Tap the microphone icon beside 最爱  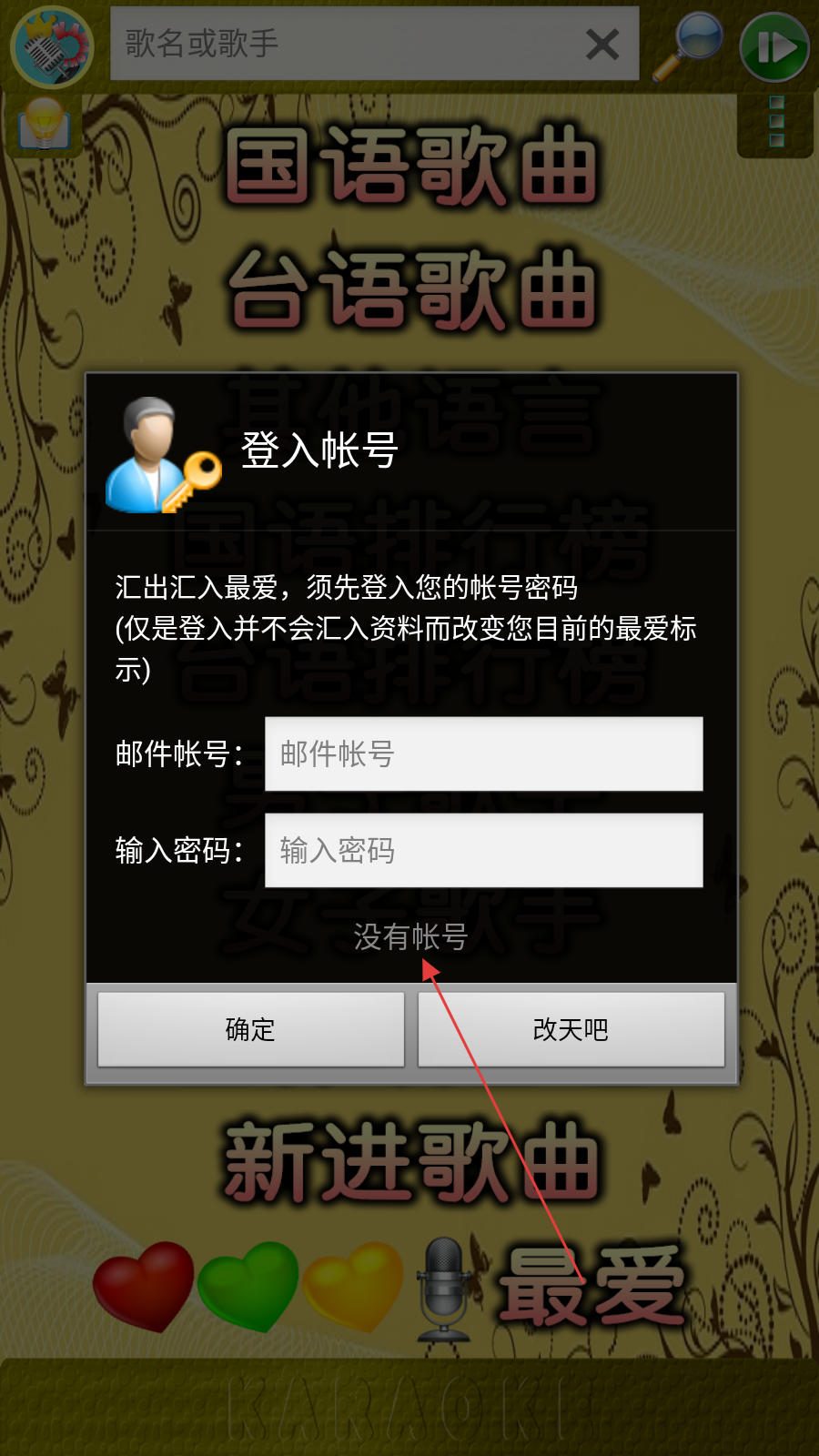[x=444, y=1289]
